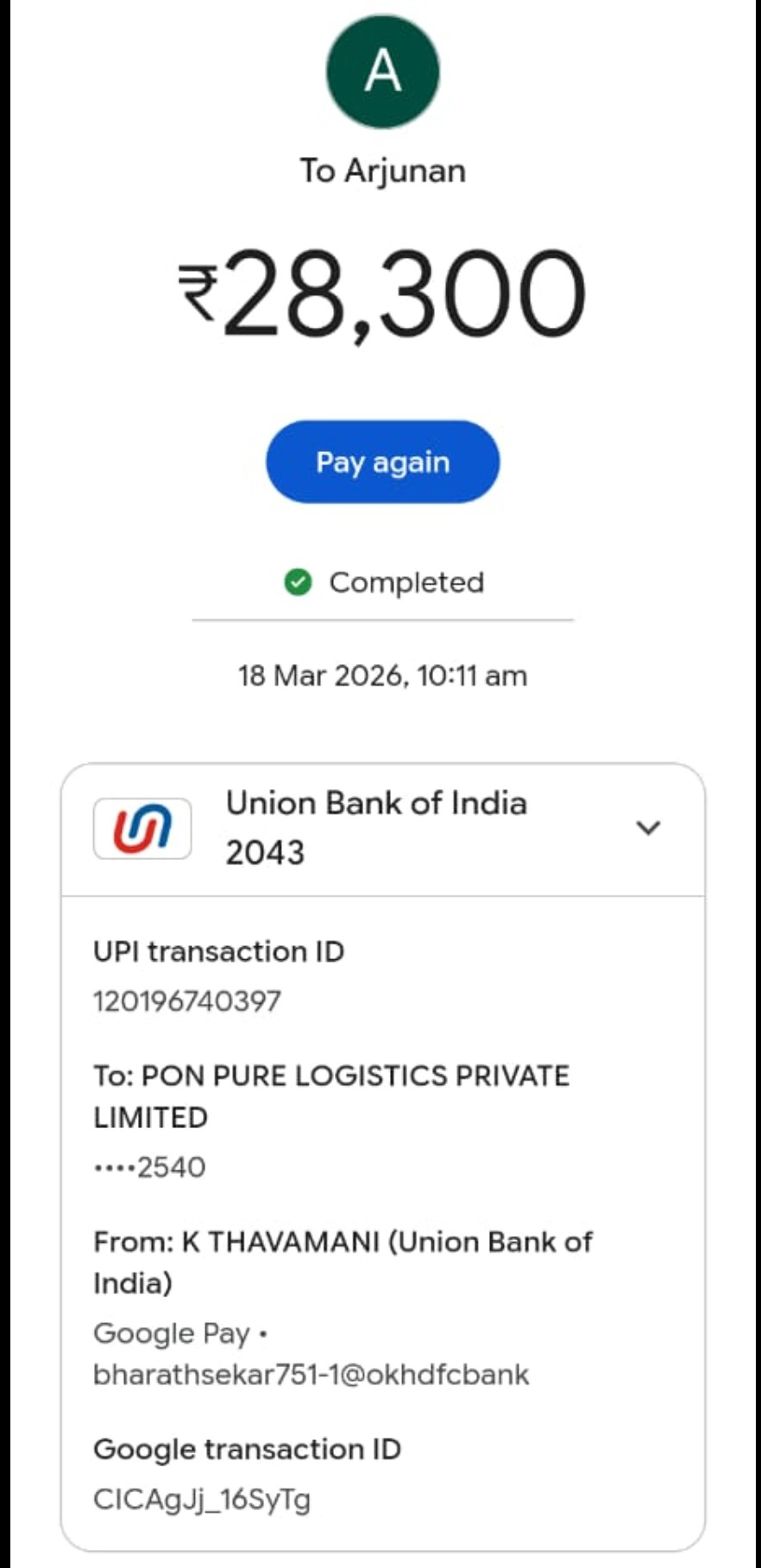This screenshot has height=1568, width=761.
Task: Collapse the Union Bank of India details
Action: 648,828
